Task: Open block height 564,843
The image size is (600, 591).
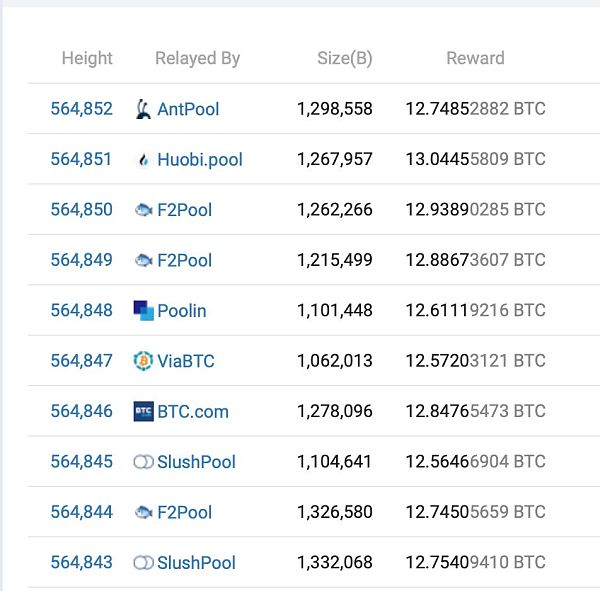Action: click(82, 562)
